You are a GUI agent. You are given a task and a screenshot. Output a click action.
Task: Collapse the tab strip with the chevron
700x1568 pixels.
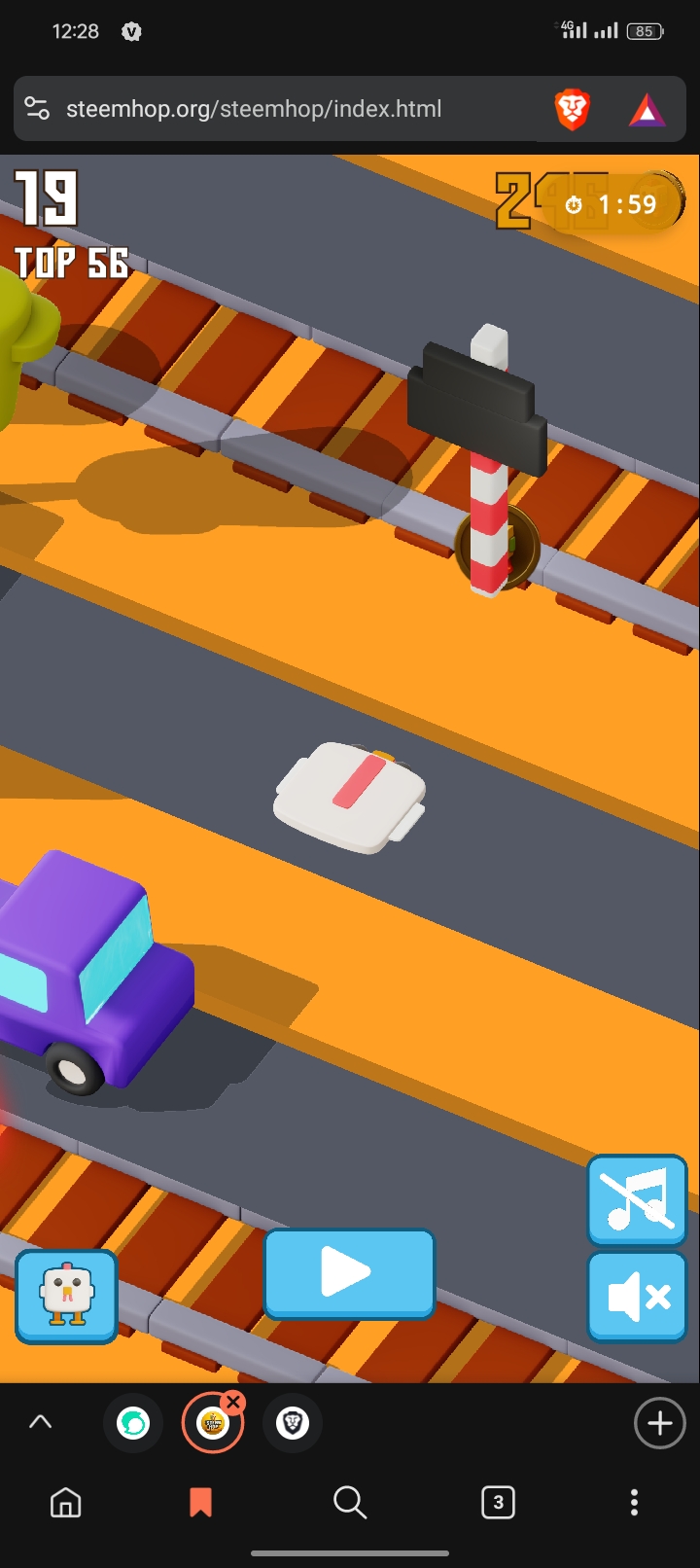click(x=40, y=1422)
